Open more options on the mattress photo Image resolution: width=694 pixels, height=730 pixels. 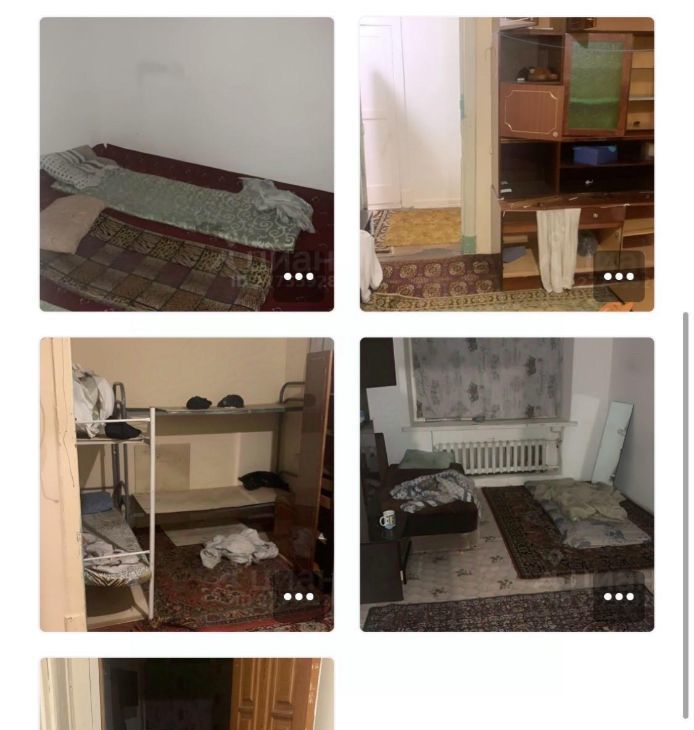pyautogui.click(x=298, y=277)
